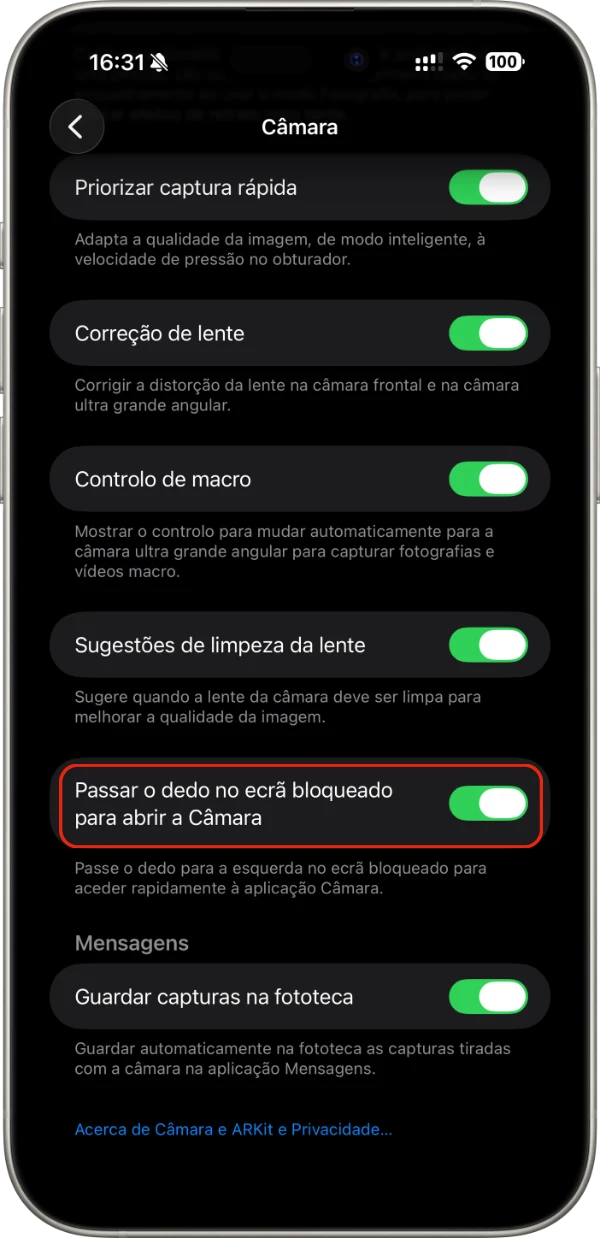The image size is (600, 1238).
Task: Toggle Controlo de macro off
Action: (487, 479)
